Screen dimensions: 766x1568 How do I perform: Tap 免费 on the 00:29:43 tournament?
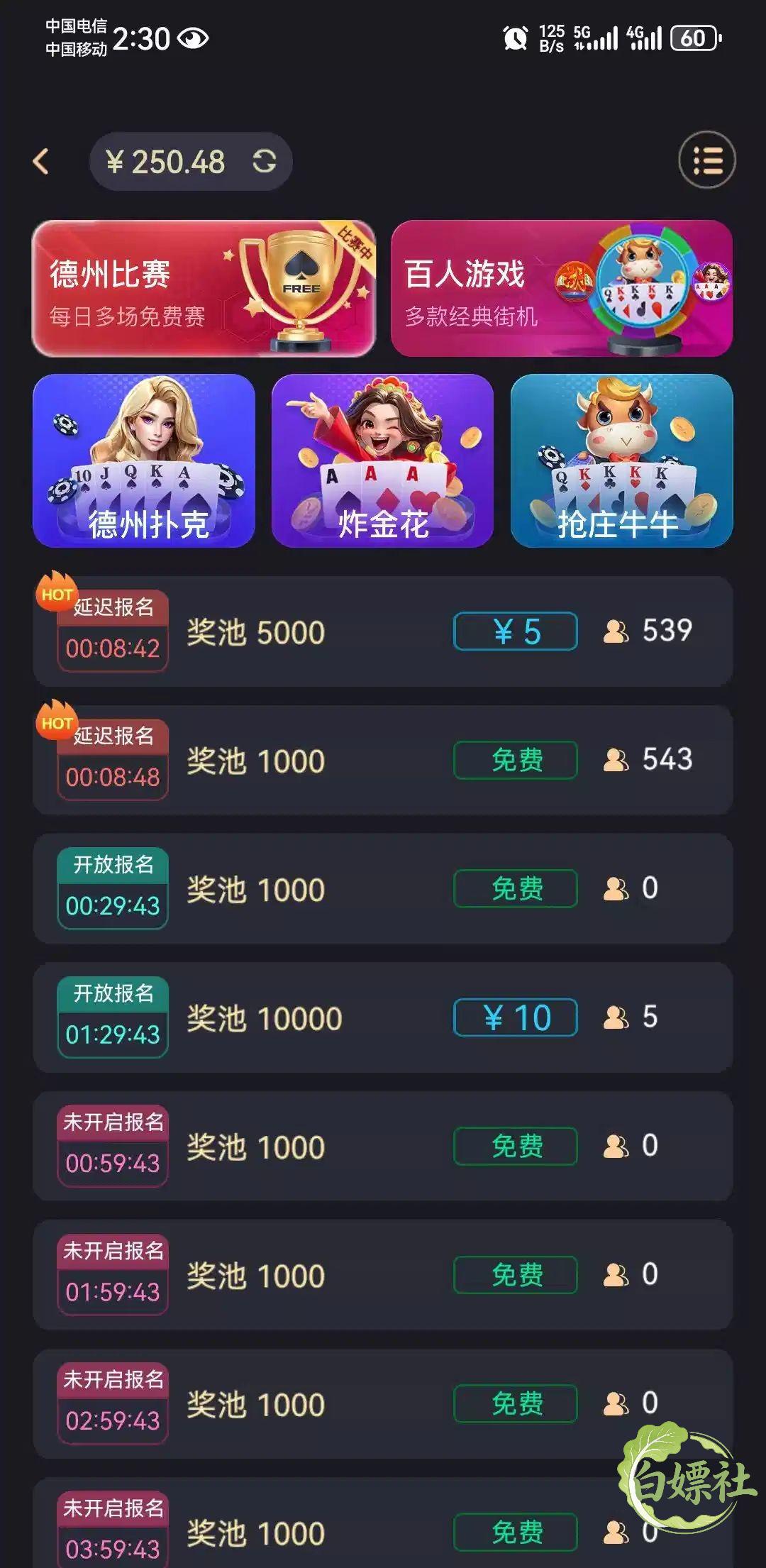click(516, 888)
